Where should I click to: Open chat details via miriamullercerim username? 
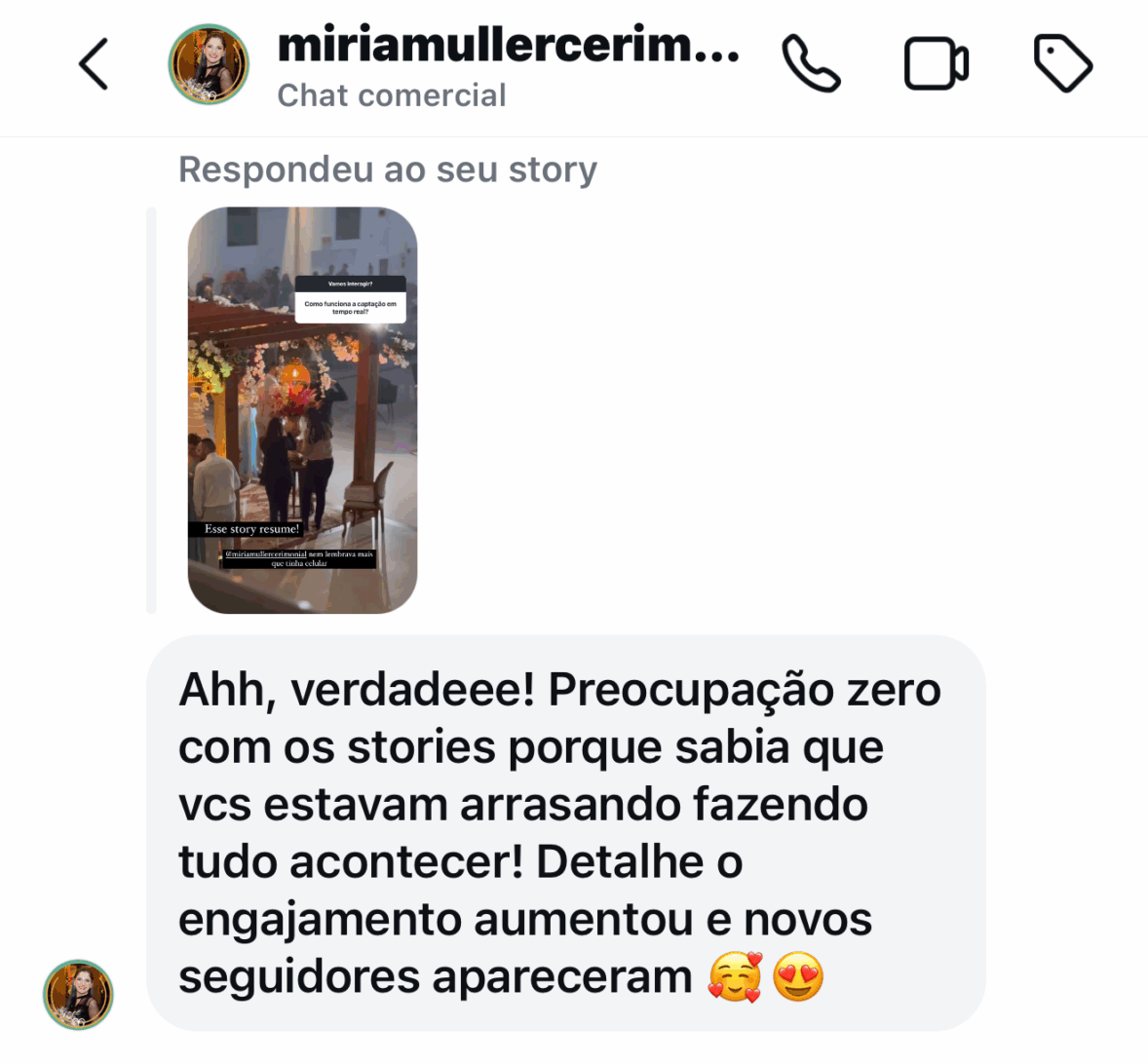point(508,47)
